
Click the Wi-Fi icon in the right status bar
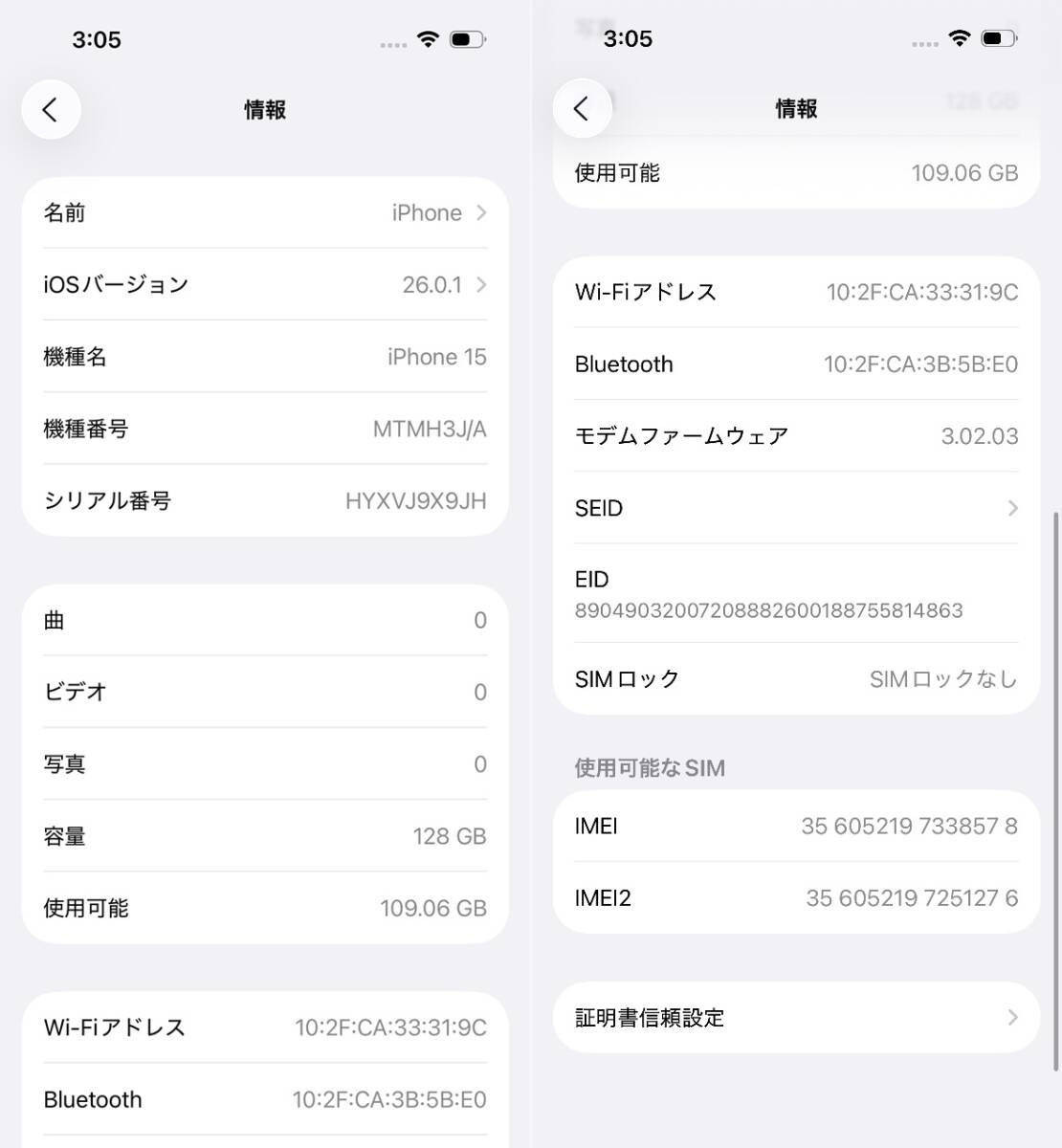coord(957,39)
